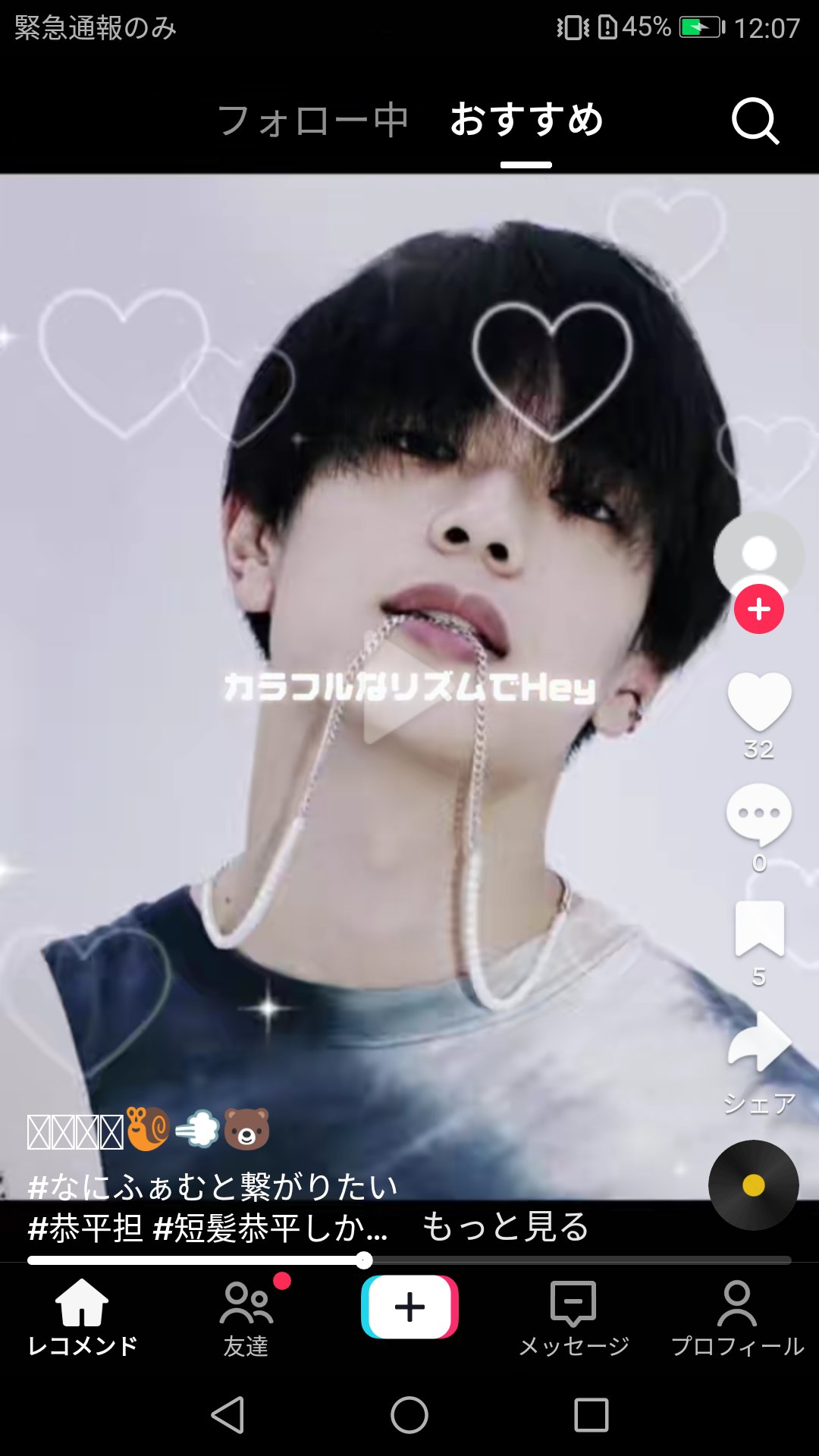Expand the caption with もっと見る
The height and width of the screenshot is (1456, 819).
pyautogui.click(x=506, y=1227)
